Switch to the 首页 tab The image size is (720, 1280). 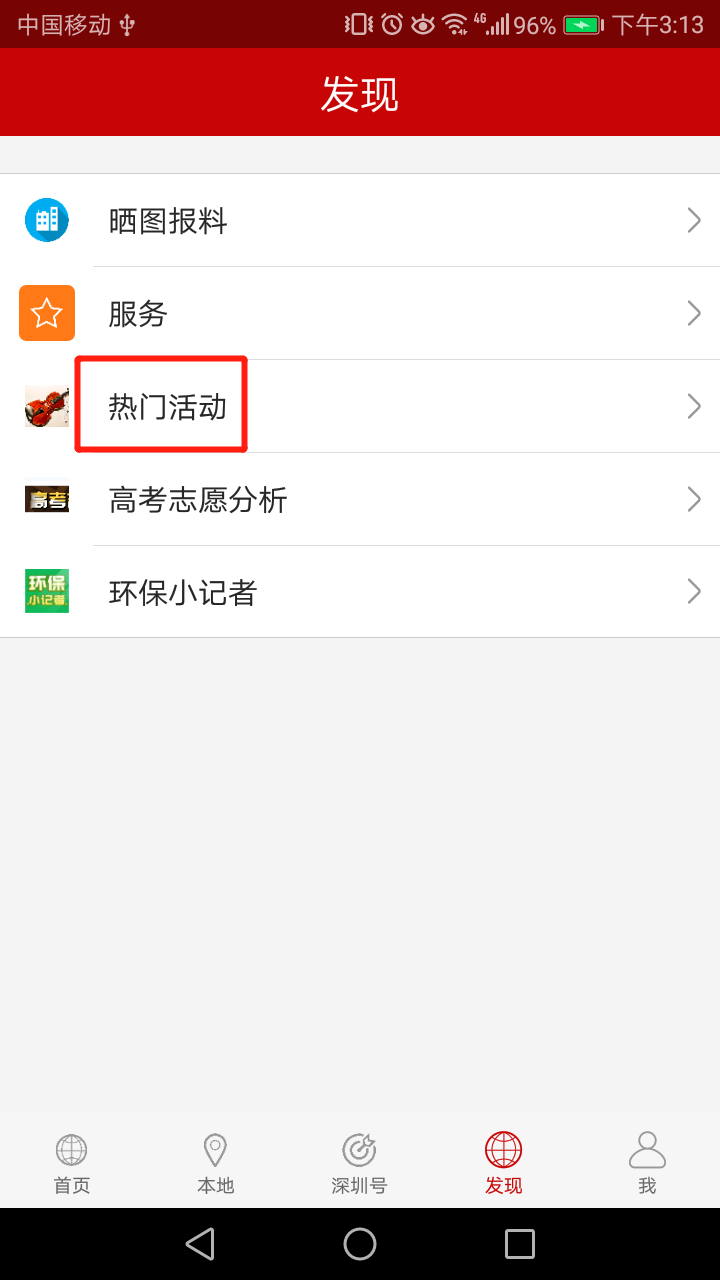coord(72,1163)
